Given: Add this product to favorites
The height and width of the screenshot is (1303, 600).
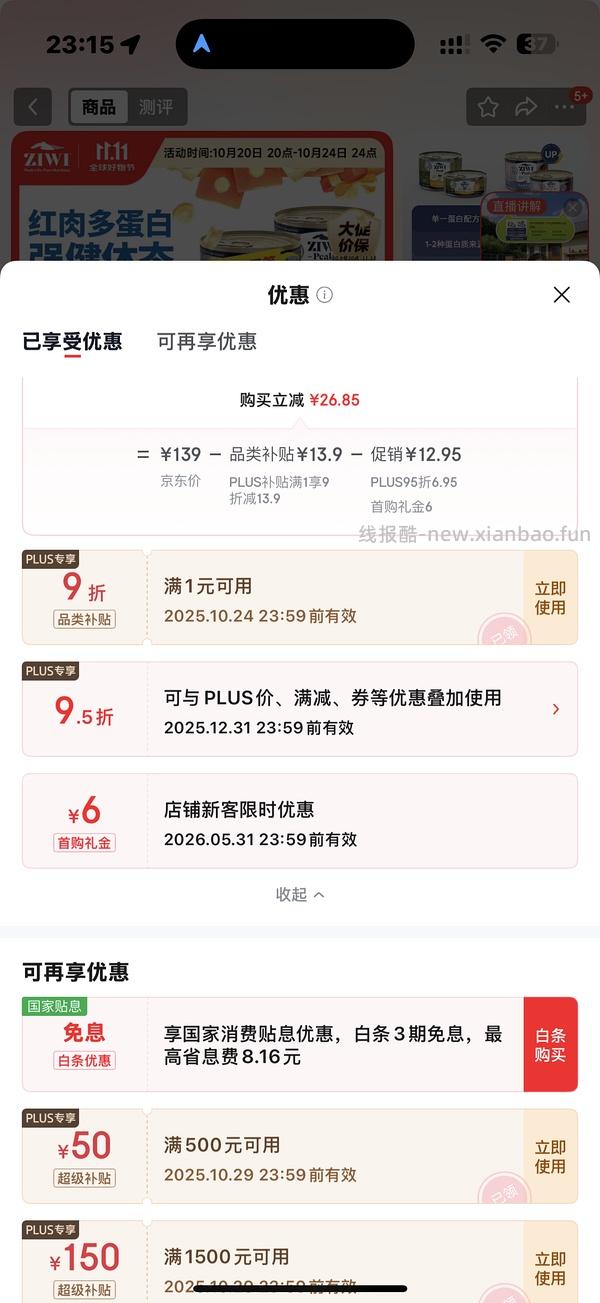Looking at the screenshot, I should click(x=488, y=107).
